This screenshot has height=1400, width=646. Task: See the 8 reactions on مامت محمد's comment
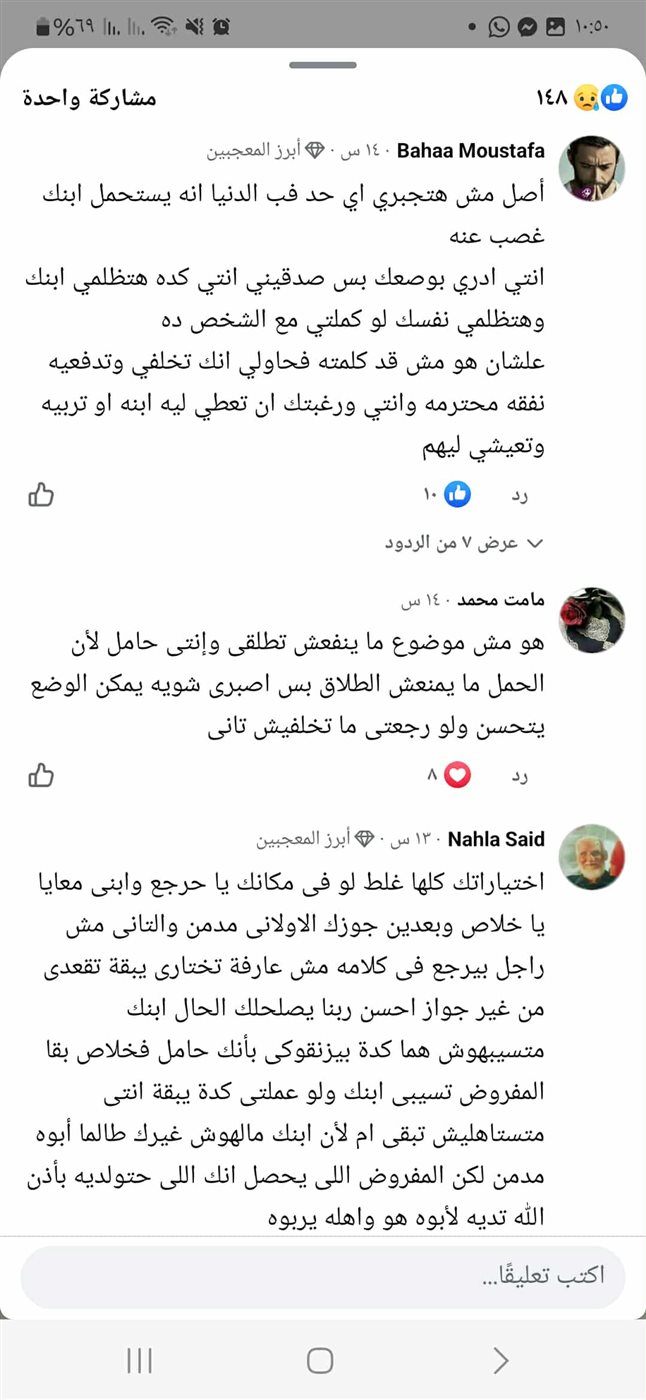[448, 775]
